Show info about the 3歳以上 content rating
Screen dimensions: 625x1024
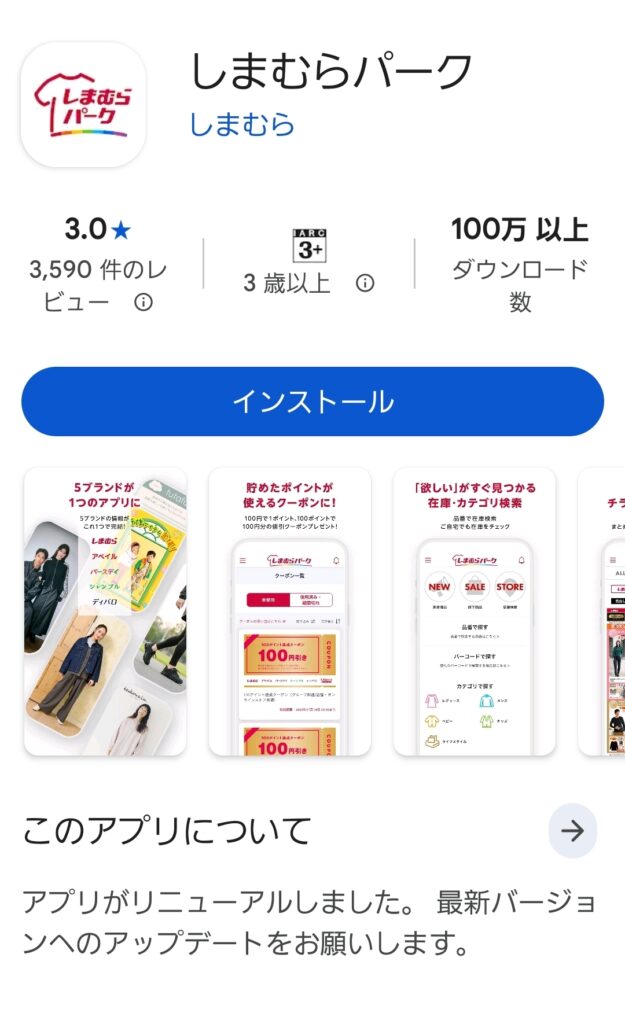click(x=365, y=283)
